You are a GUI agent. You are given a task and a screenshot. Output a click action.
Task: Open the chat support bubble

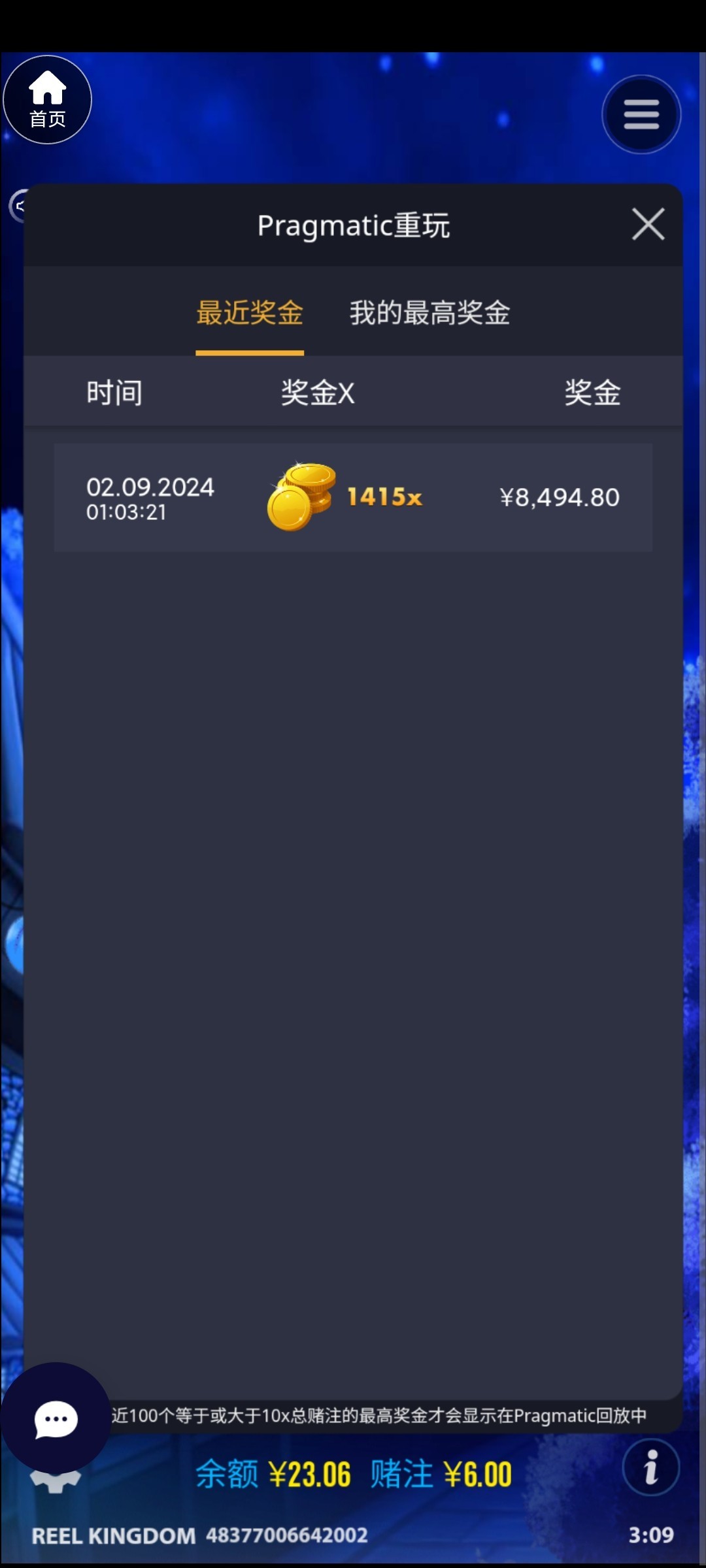tap(56, 1419)
